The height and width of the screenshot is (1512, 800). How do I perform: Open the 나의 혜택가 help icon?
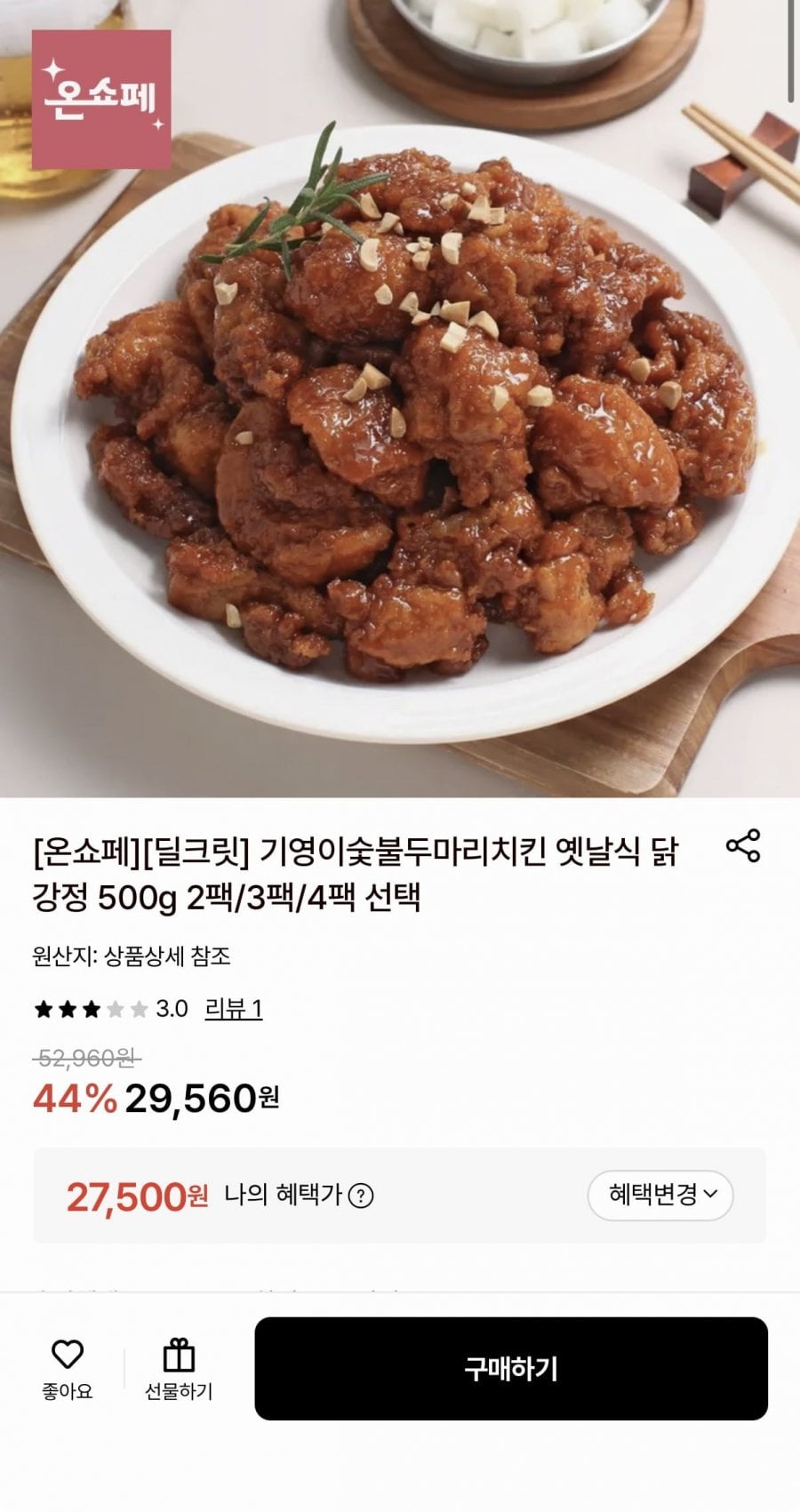[x=360, y=1196]
